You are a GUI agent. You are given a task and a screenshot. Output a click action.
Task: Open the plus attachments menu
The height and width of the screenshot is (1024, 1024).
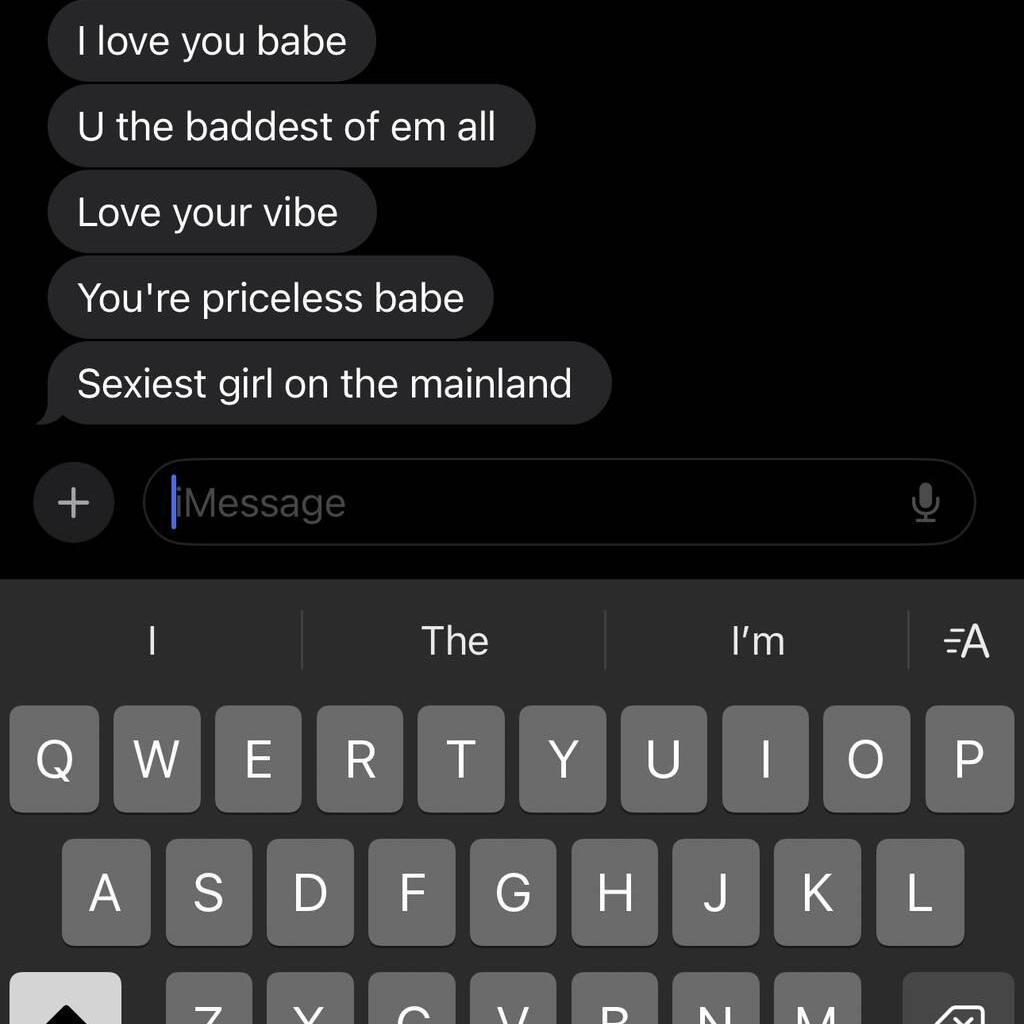click(x=73, y=503)
